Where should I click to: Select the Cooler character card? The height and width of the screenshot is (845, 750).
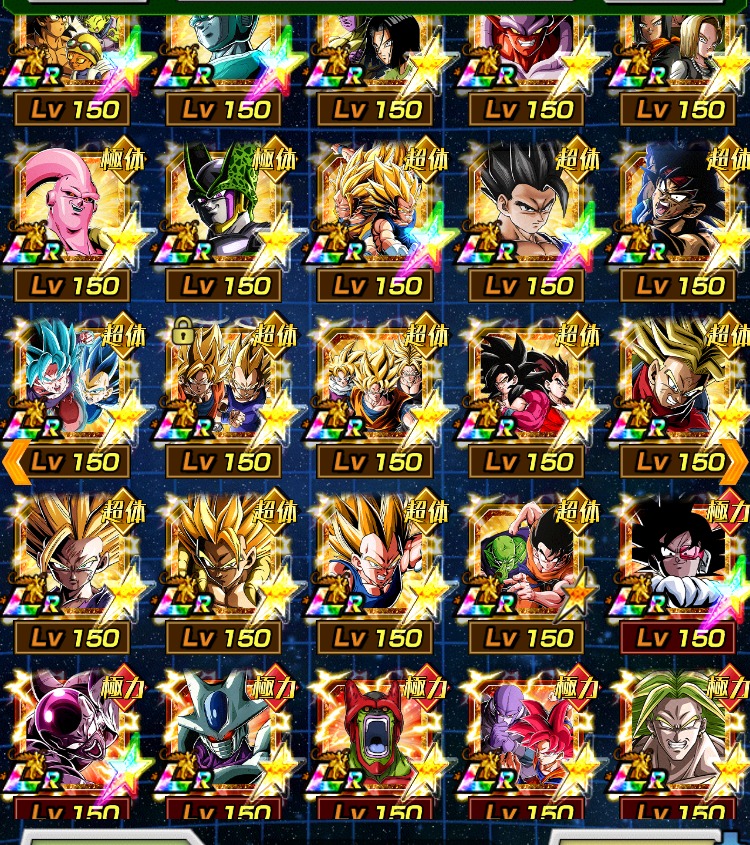coord(224,732)
